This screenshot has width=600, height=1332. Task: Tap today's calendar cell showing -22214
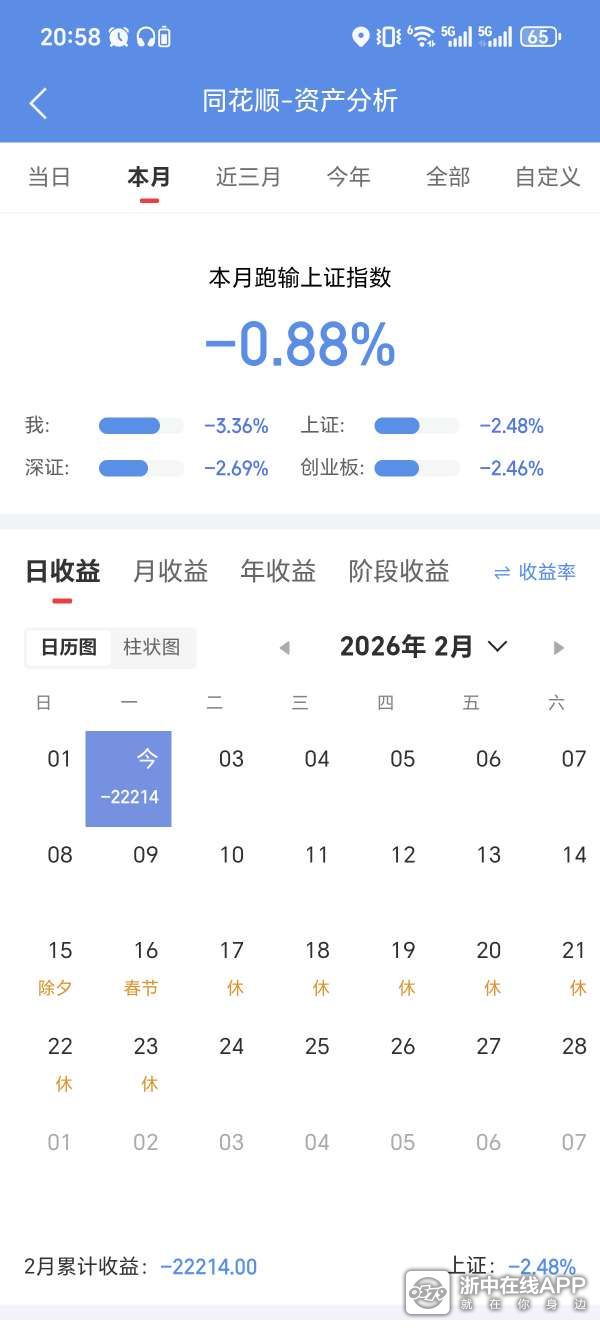point(129,778)
